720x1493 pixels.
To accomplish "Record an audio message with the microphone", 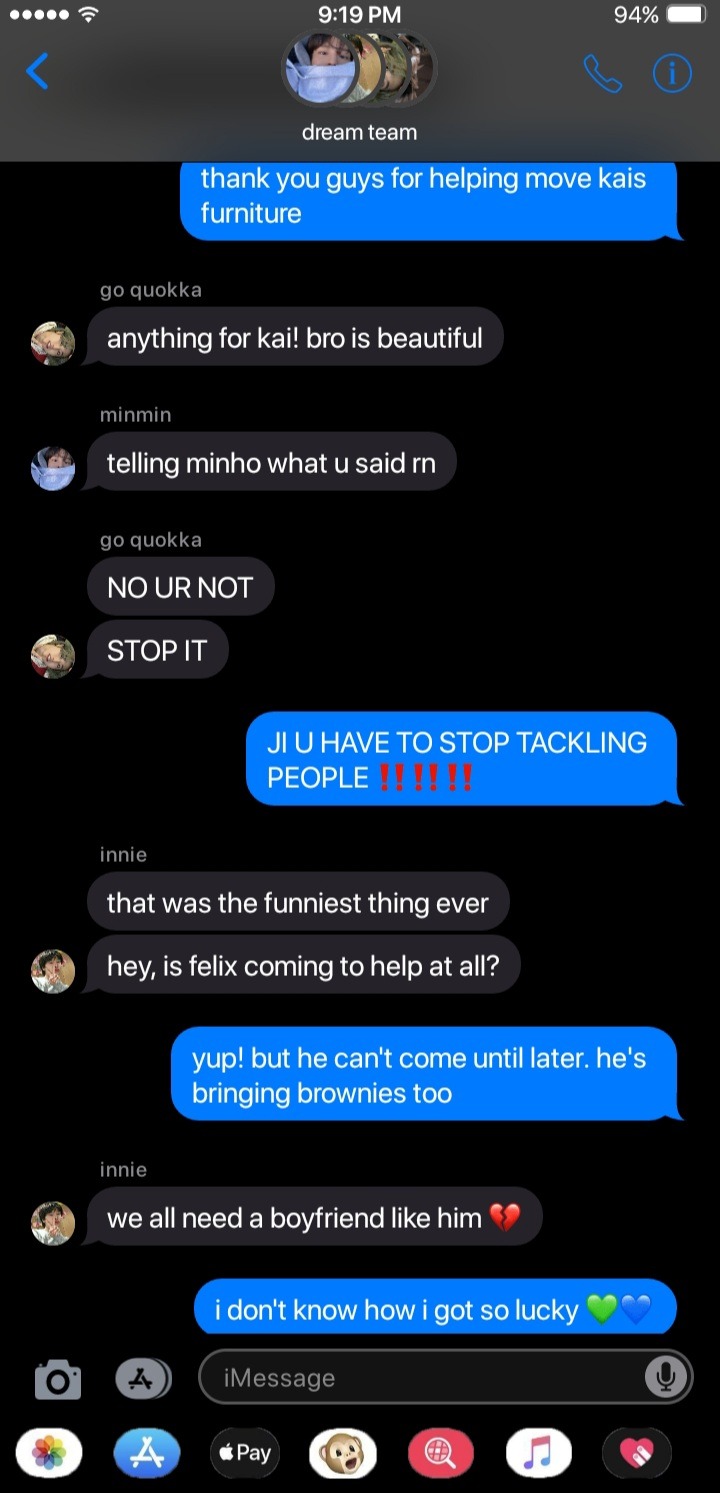I will pyautogui.click(x=664, y=1378).
